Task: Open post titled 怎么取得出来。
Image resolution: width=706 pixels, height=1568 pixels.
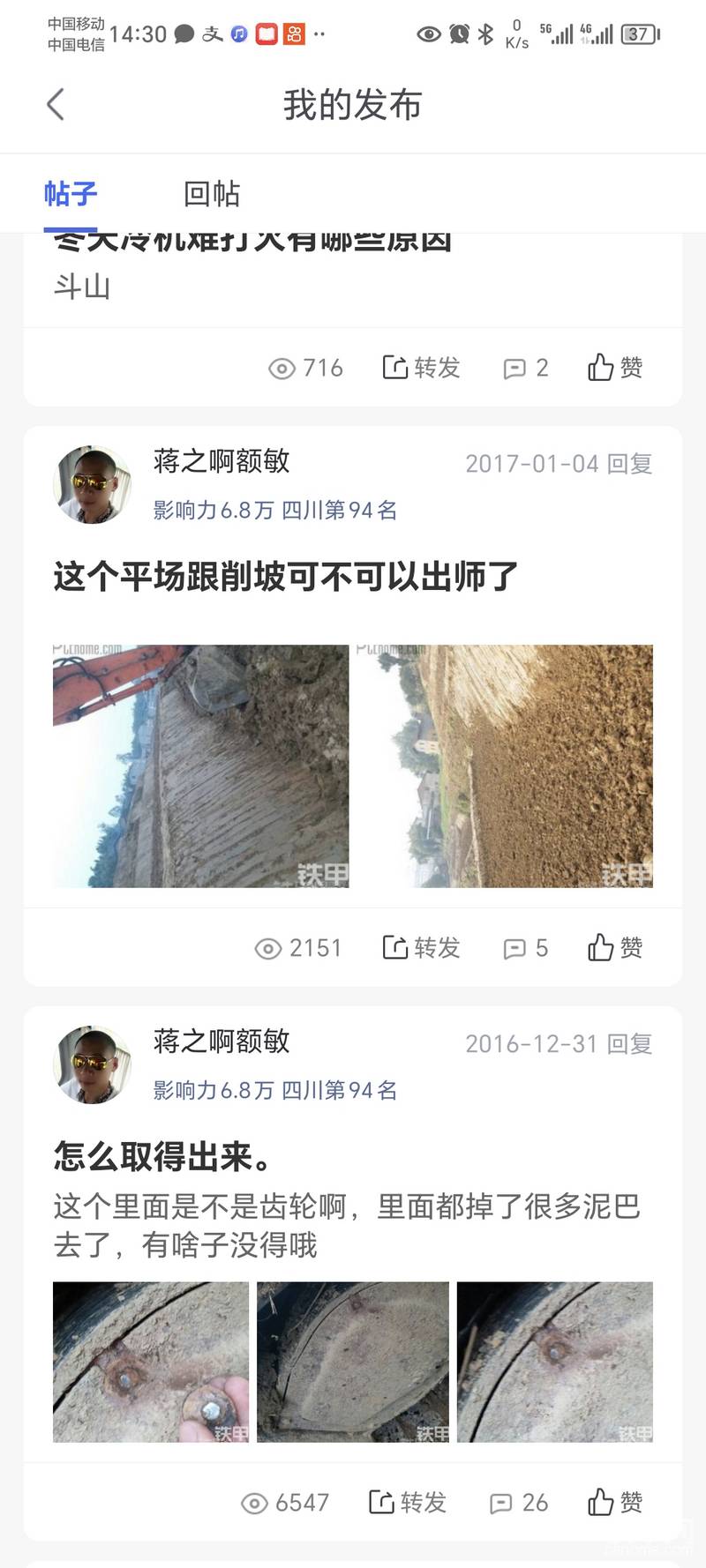Action: pyautogui.click(x=164, y=1156)
